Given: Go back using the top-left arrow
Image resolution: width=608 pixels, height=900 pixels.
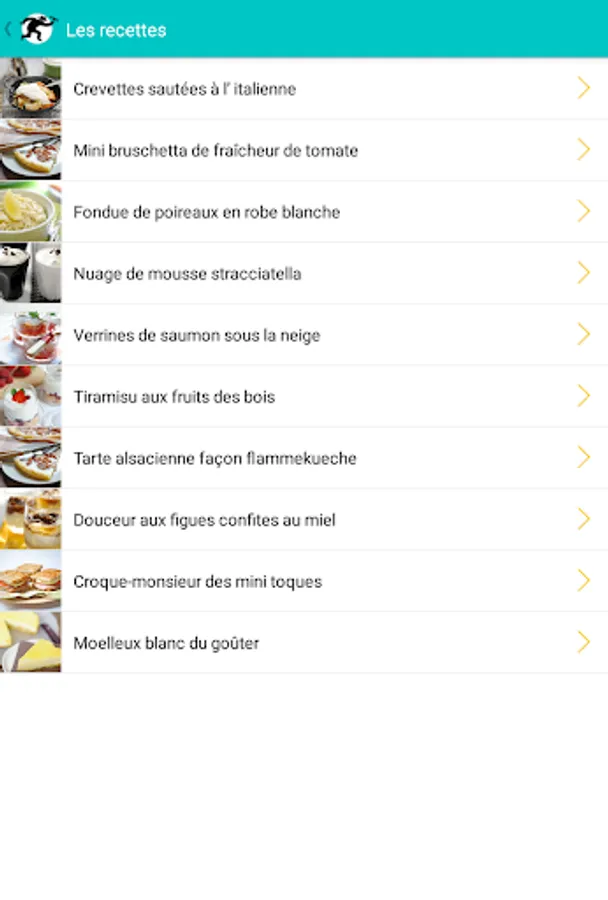Looking at the screenshot, I should tap(9, 29).
